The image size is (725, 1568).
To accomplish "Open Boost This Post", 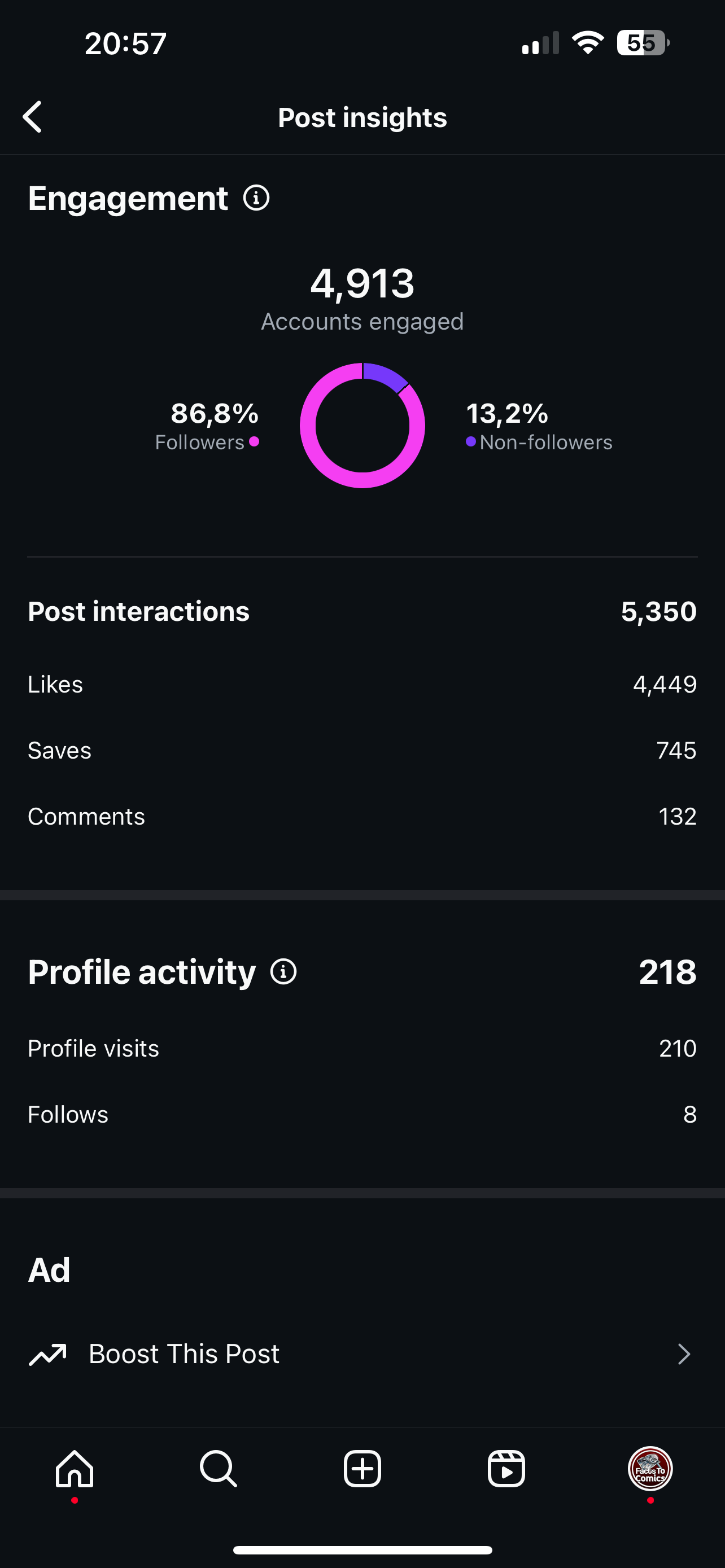I will point(362,1354).
